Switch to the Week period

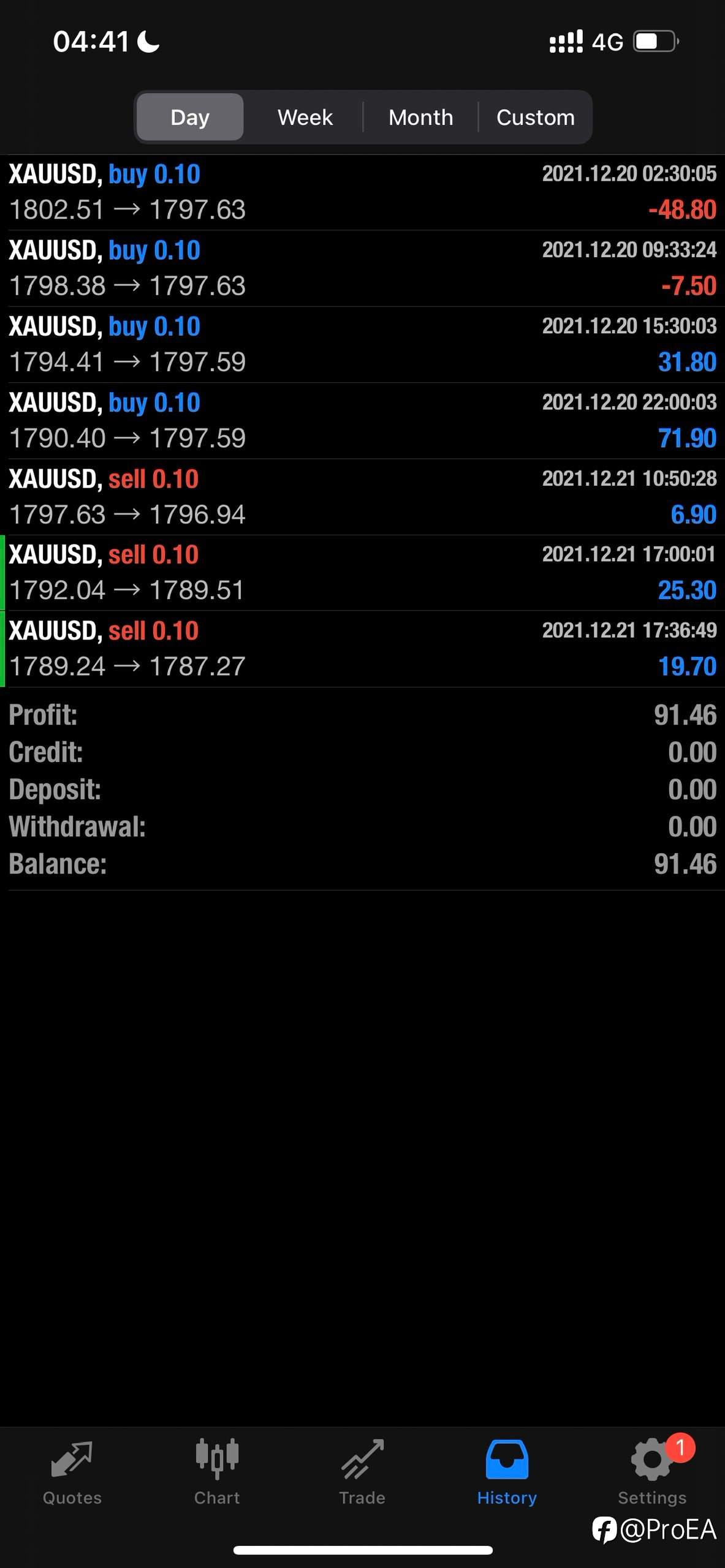305,117
